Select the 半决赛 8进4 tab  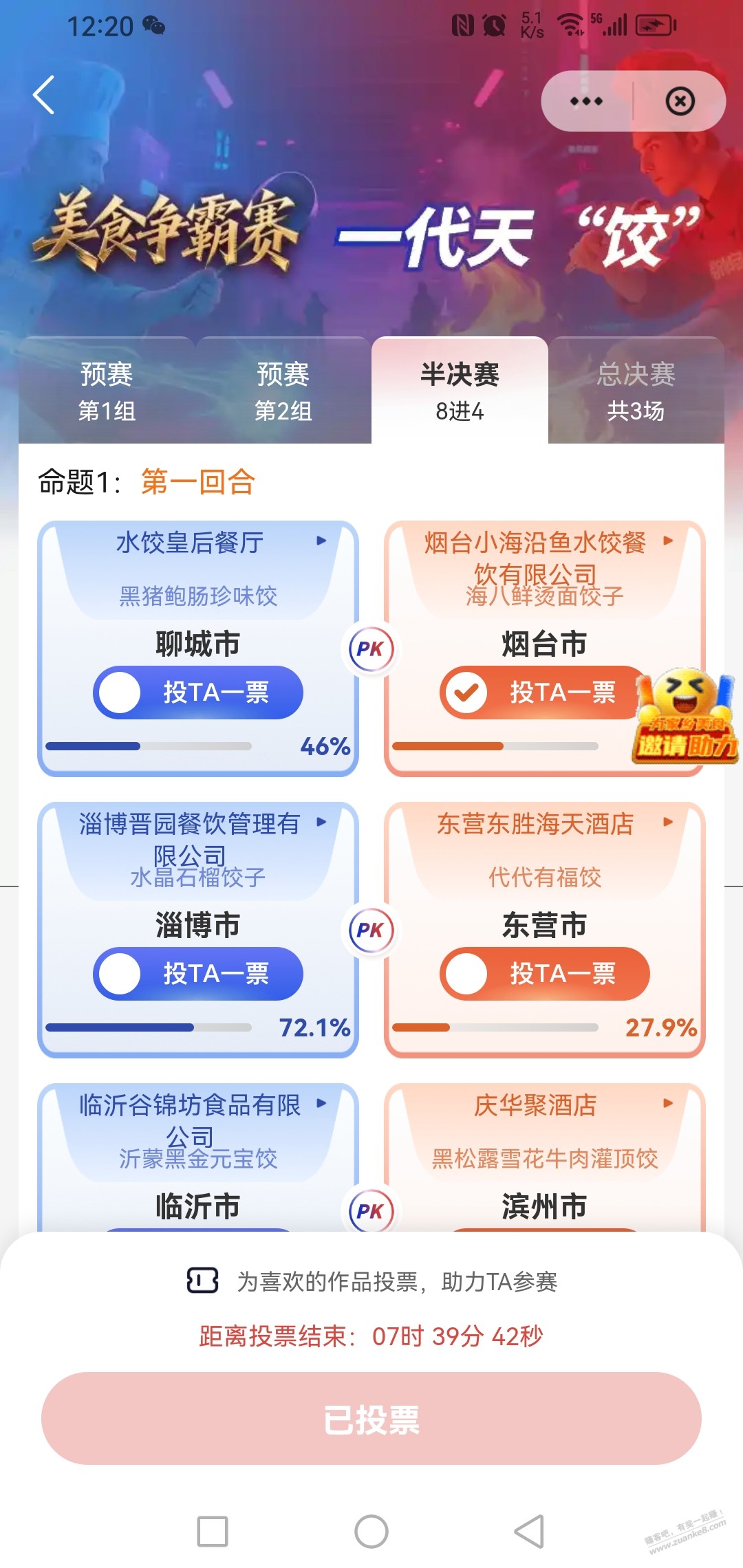(x=460, y=391)
